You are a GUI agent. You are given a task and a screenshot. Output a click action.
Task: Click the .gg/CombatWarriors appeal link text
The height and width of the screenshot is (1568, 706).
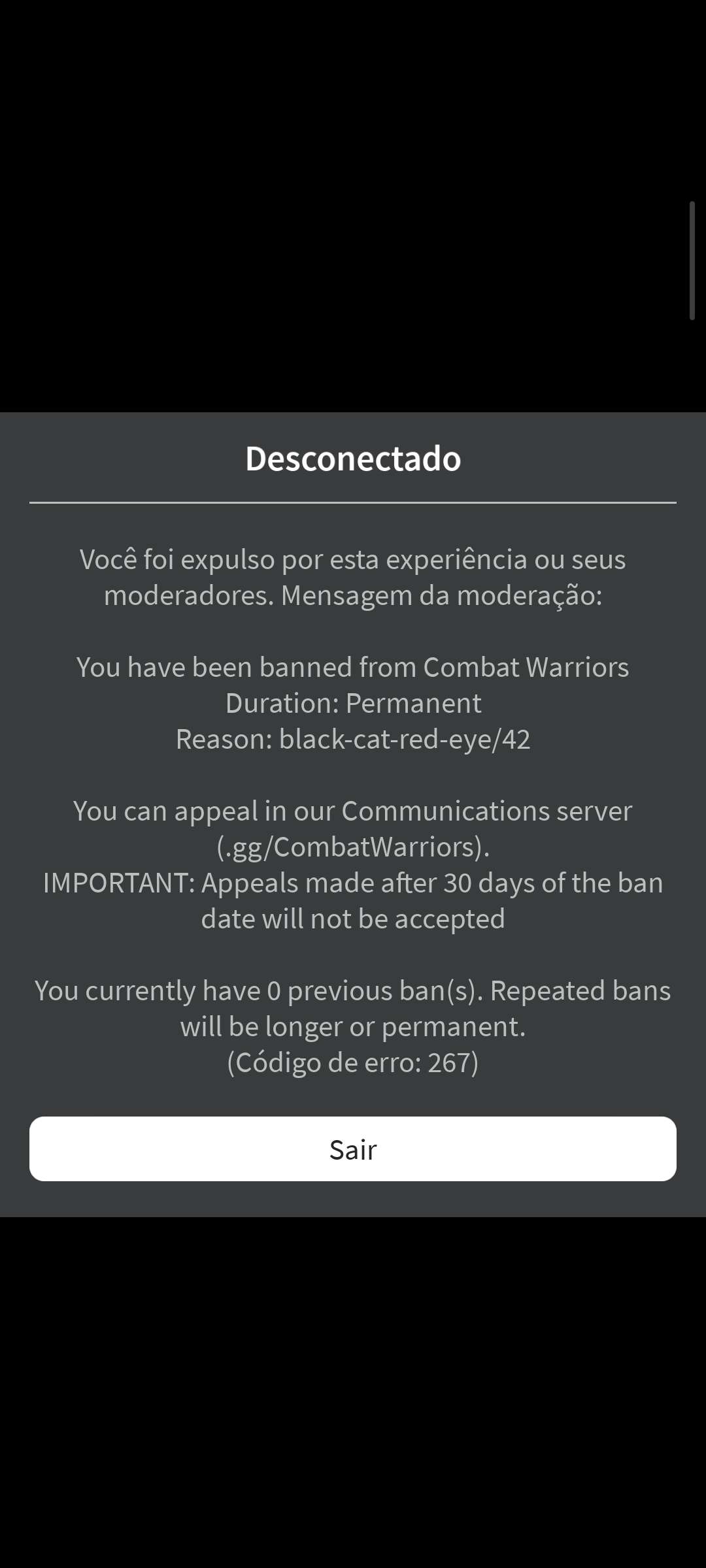(x=353, y=846)
